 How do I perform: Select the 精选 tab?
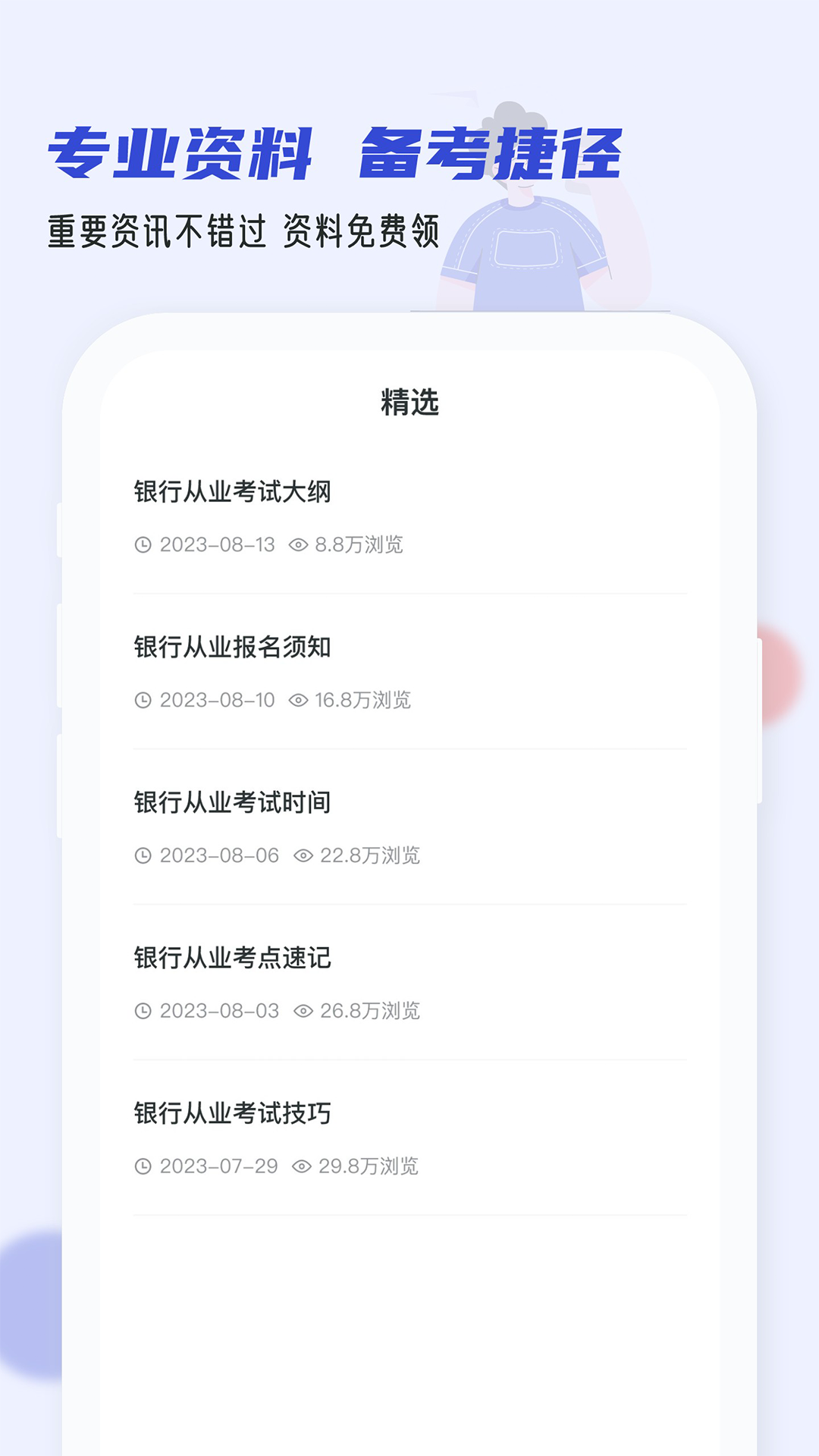(x=410, y=404)
